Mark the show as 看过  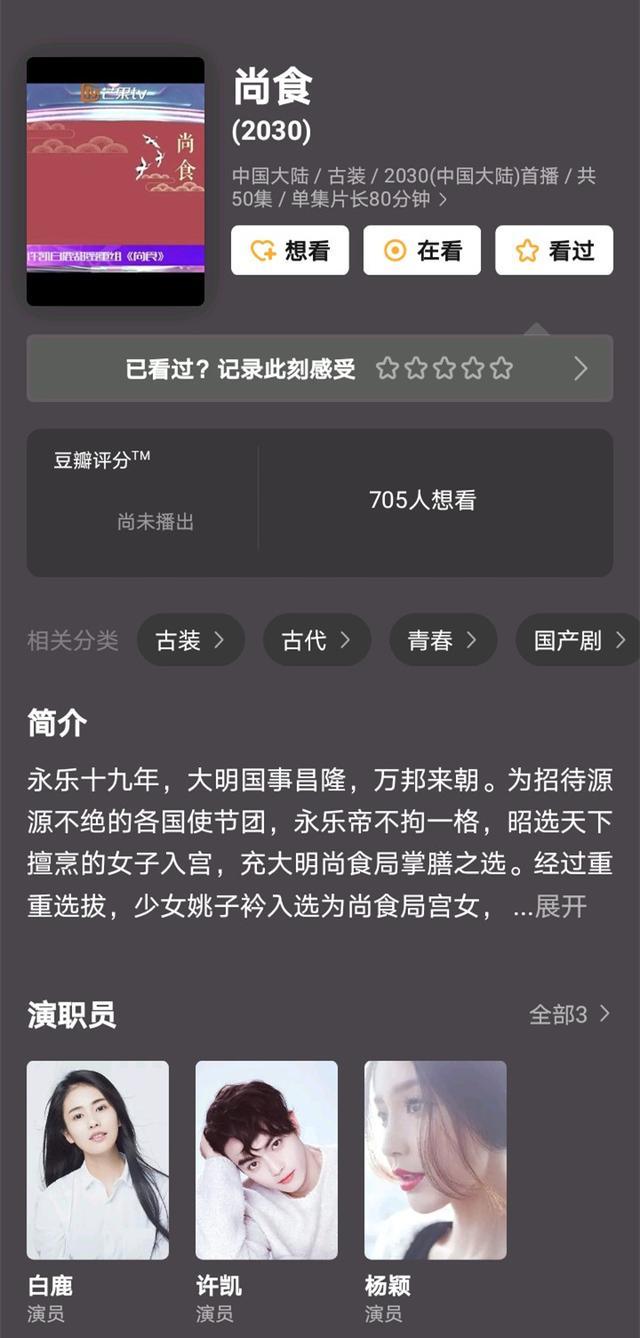554,250
